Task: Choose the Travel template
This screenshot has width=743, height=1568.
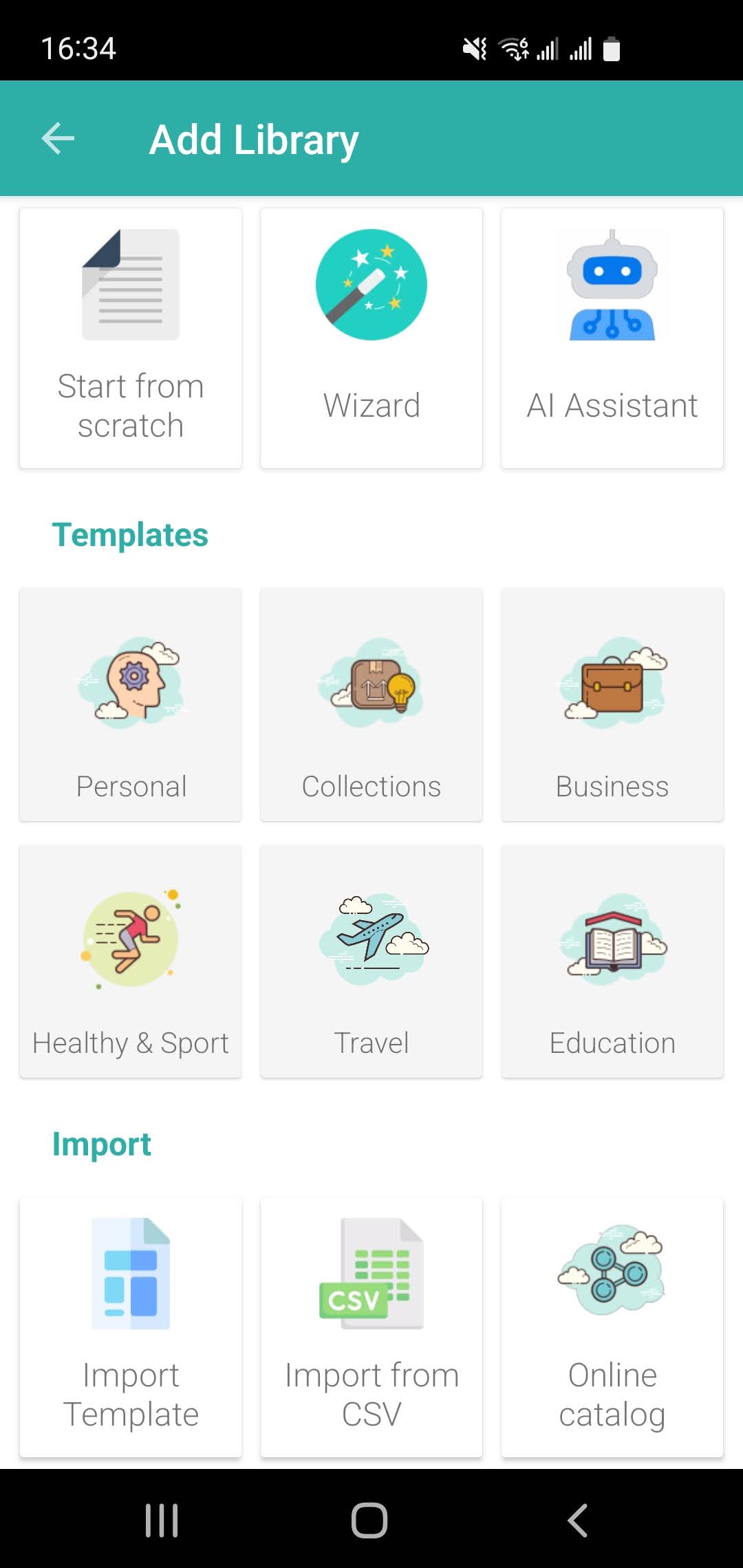Action: (371, 961)
